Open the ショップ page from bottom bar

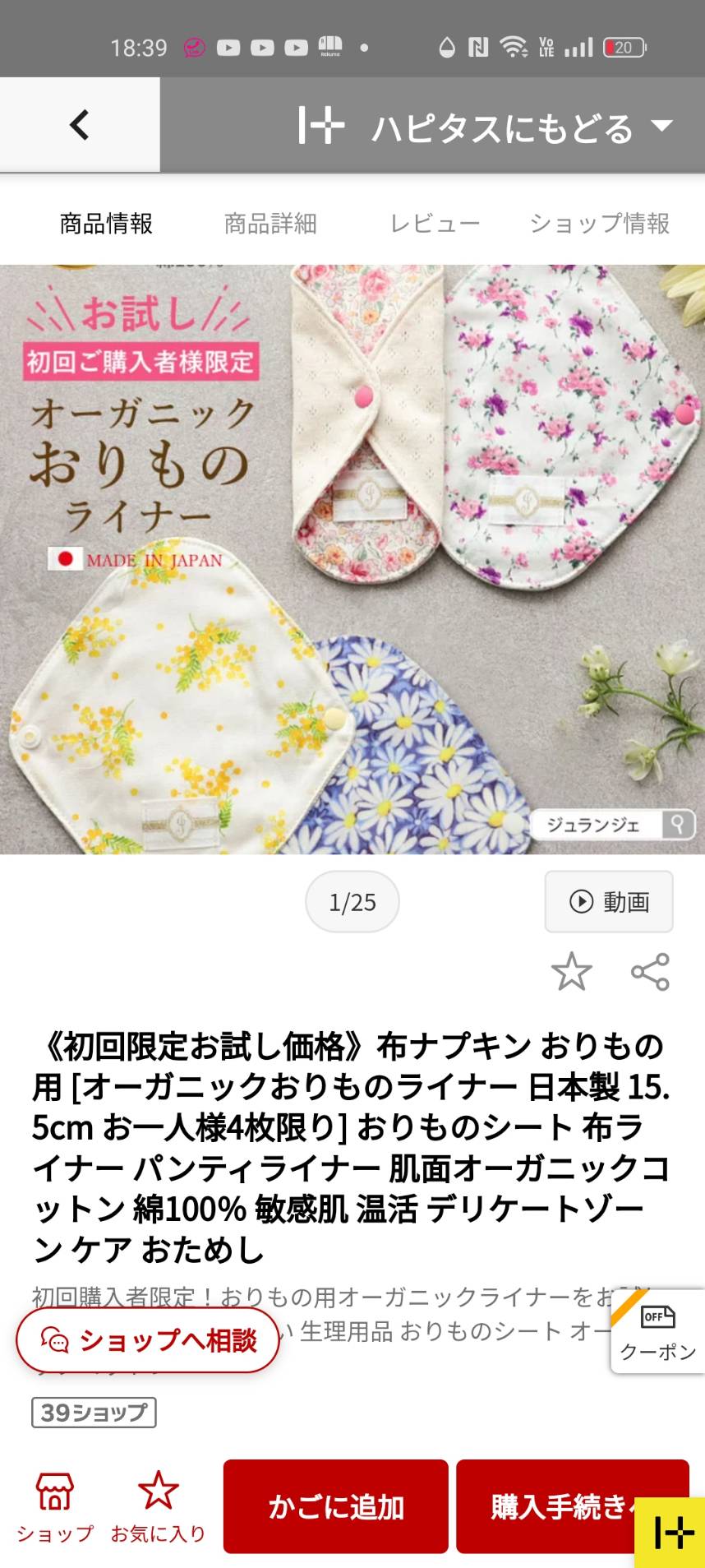55,1507
